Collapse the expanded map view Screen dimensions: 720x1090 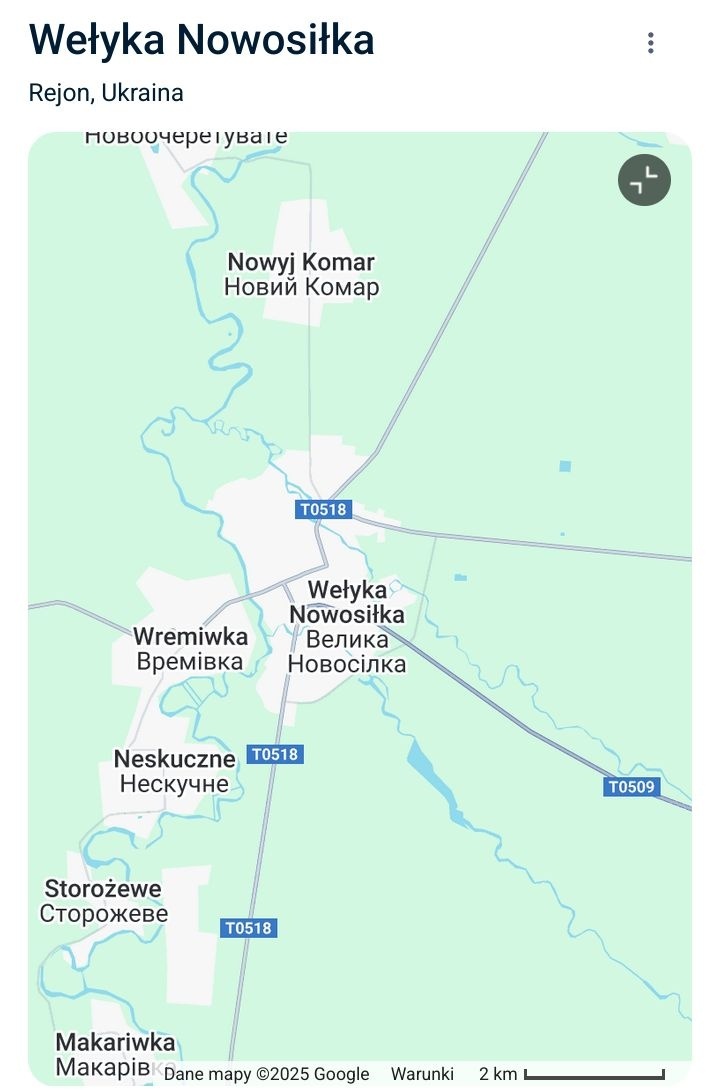(x=644, y=181)
